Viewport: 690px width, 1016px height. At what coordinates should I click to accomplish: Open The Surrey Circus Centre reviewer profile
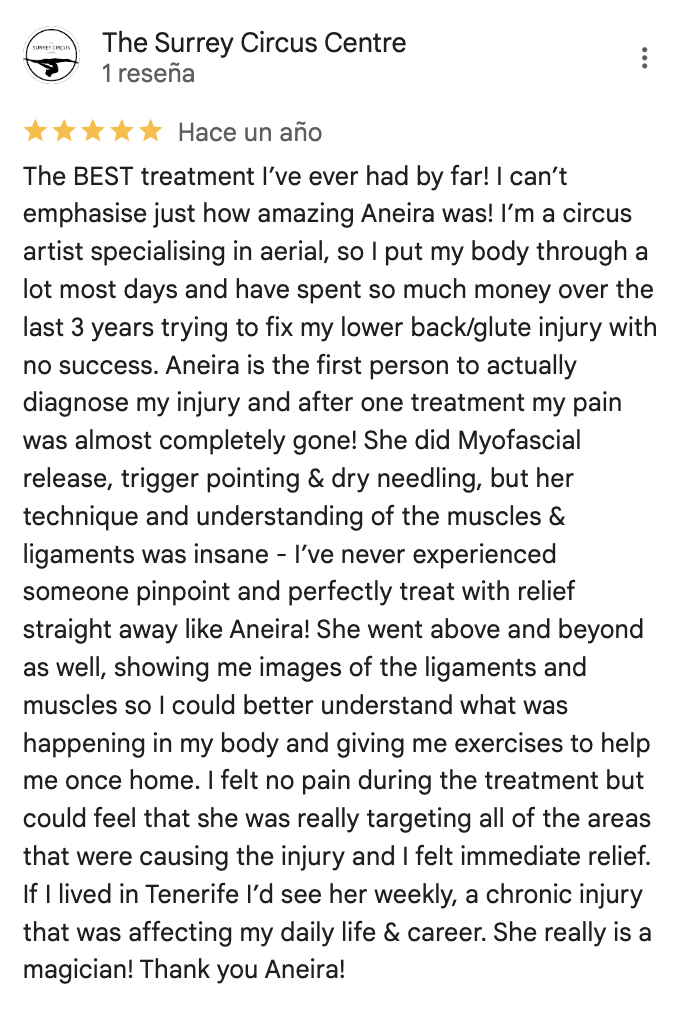click(254, 43)
